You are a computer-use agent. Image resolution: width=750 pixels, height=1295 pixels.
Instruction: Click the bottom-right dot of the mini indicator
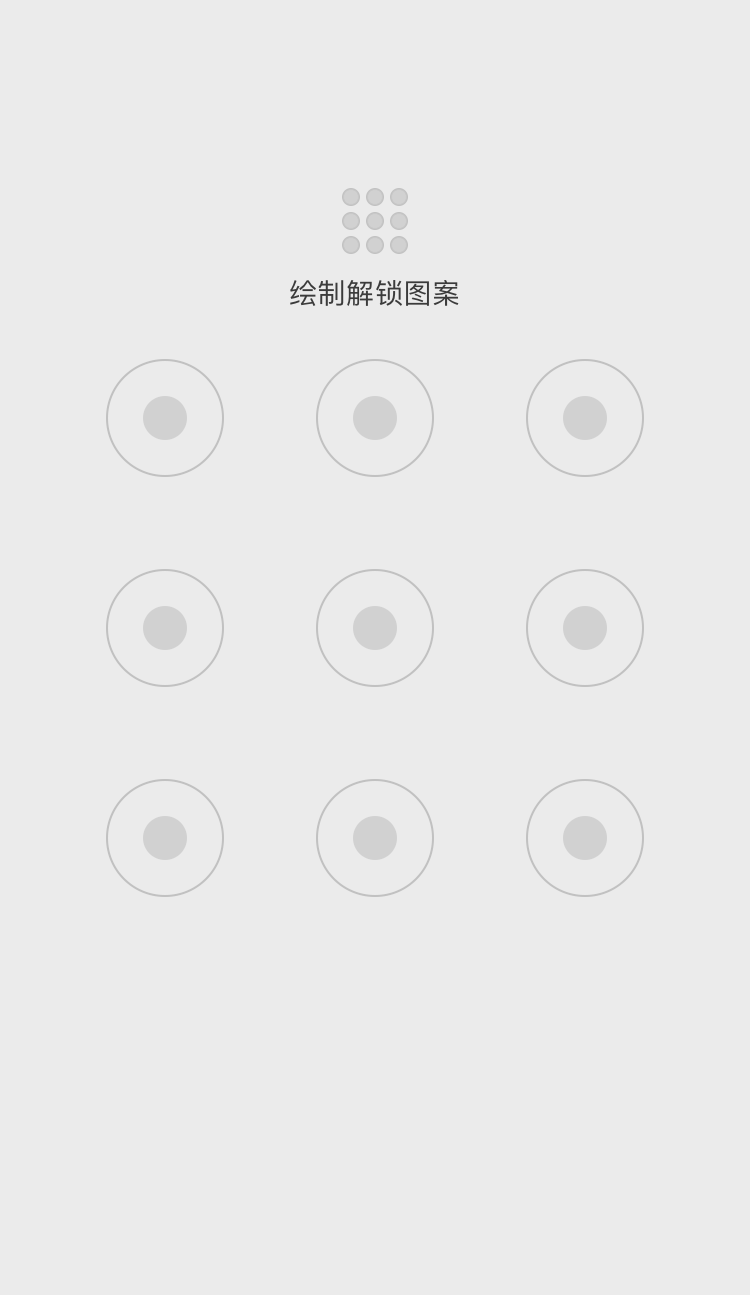pos(398,243)
